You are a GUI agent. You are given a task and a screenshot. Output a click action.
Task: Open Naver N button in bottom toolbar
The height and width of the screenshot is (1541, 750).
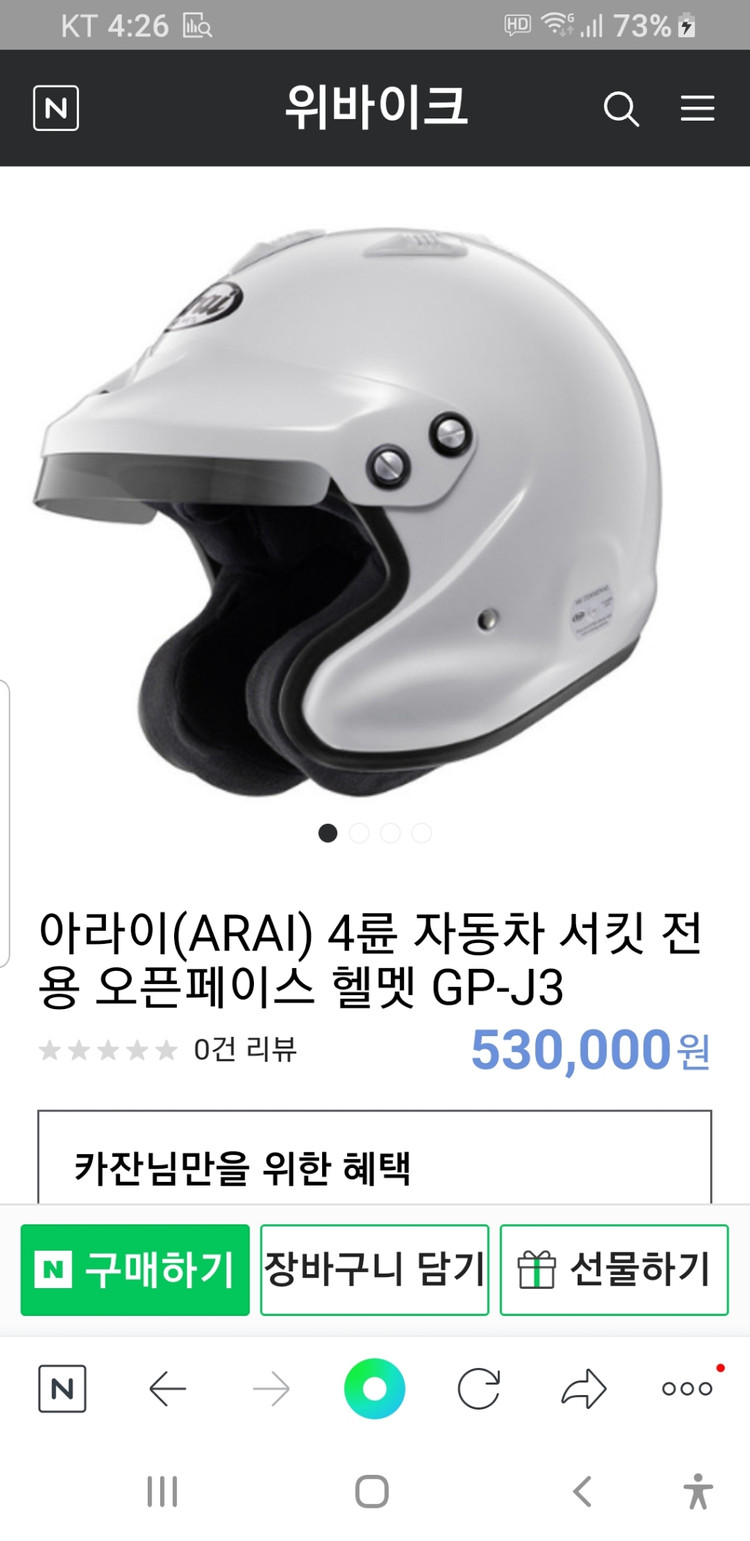coord(62,1389)
